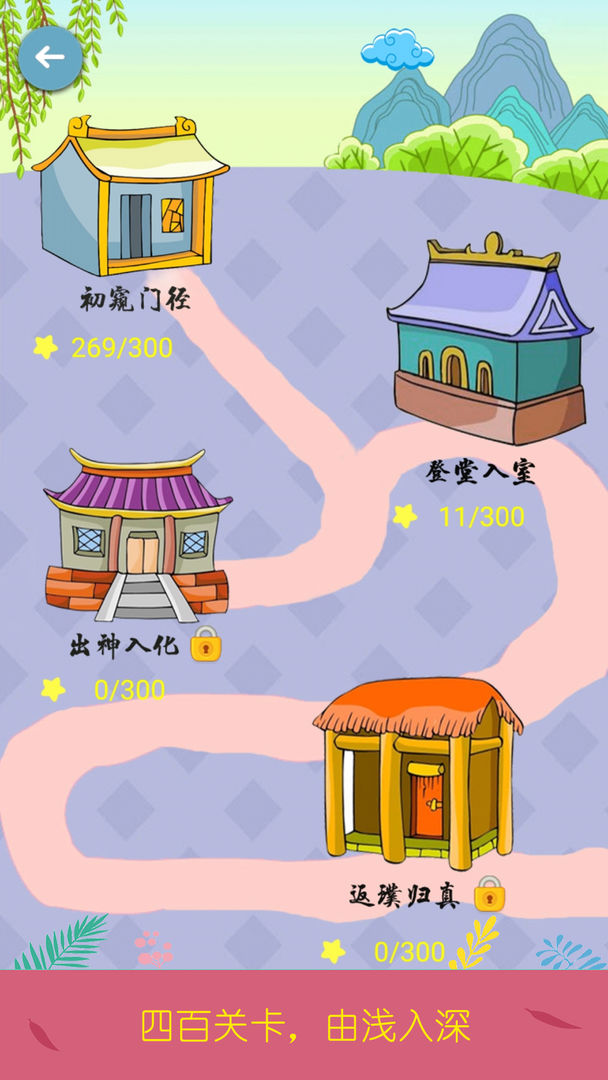Screen dimensions: 608x1080
Task: Select the locked 出神入化 stage
Action: (x=137, y=537)
